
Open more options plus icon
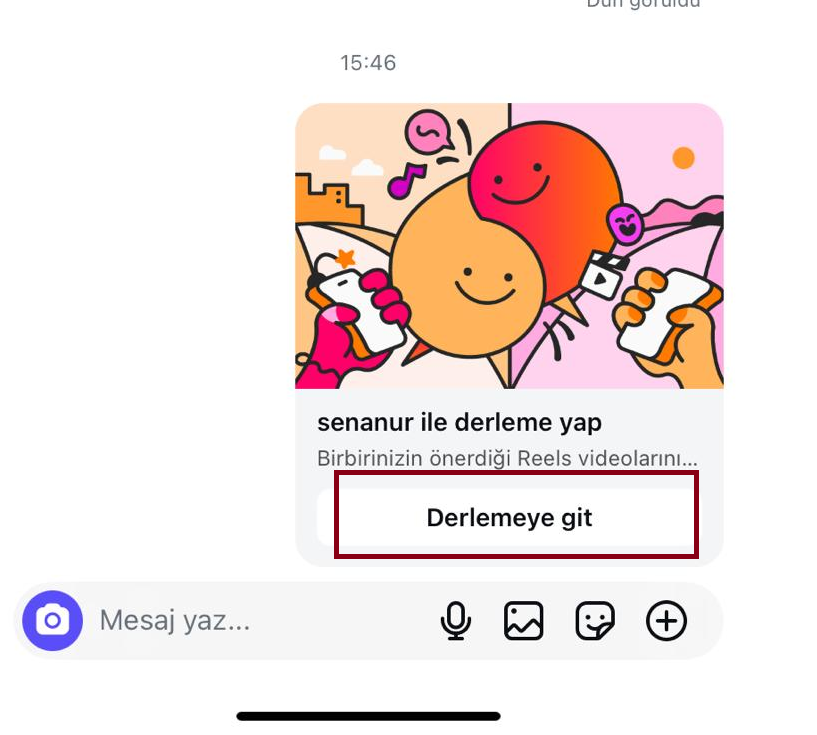(x=667, y=621)
